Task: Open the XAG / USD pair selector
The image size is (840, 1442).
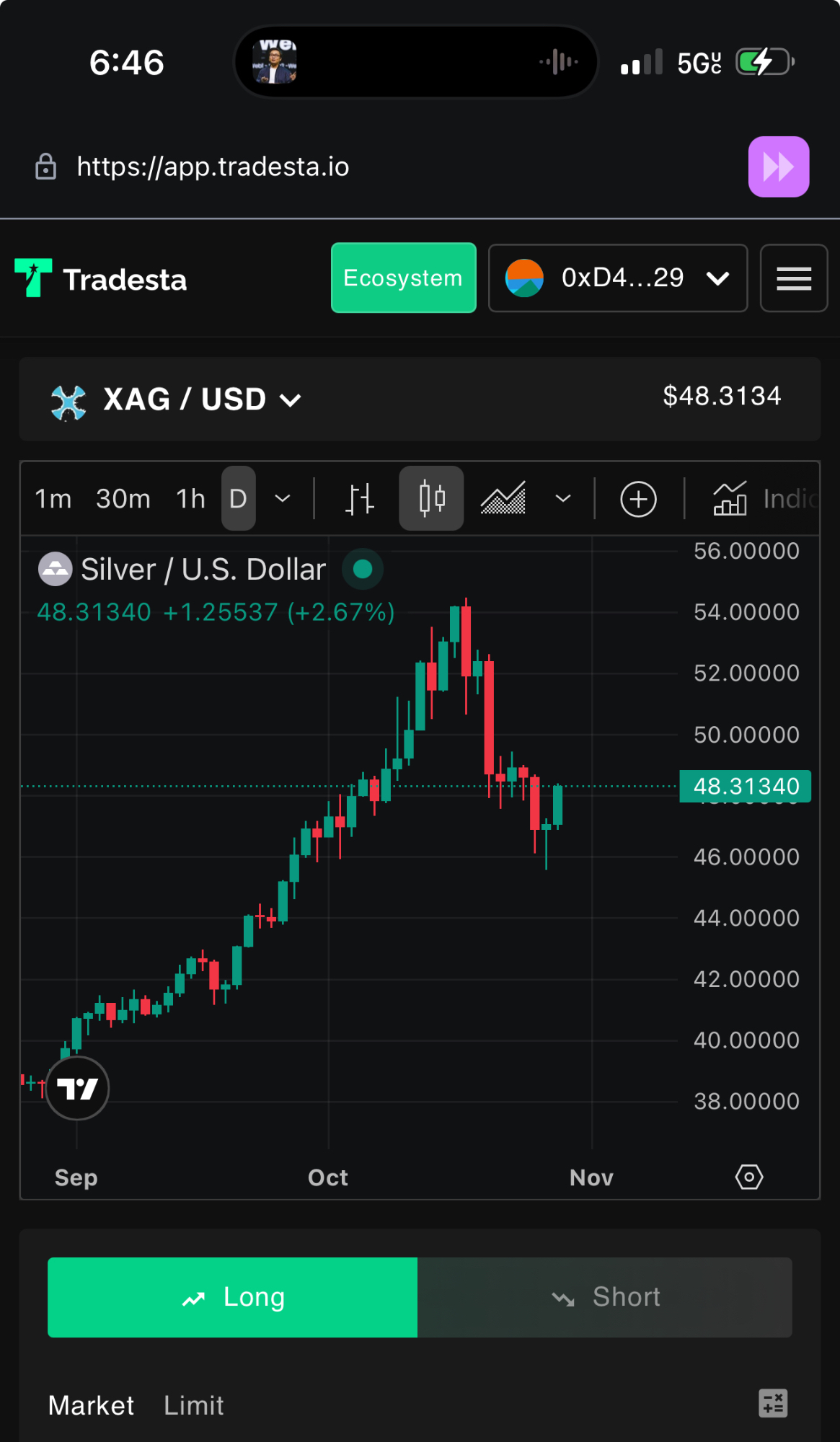Action: [177, 399]
